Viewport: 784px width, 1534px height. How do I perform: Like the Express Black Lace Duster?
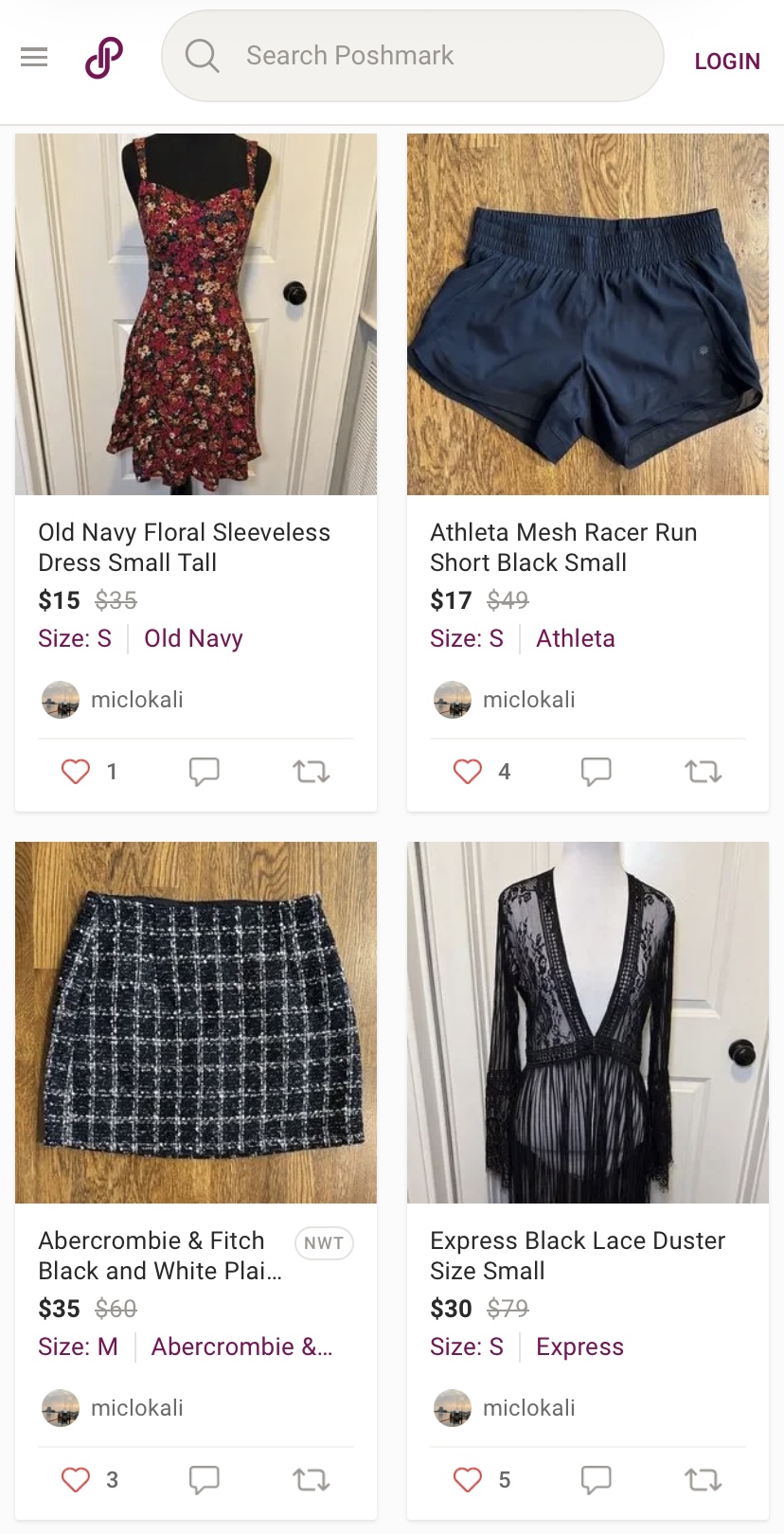(468, 1480)
